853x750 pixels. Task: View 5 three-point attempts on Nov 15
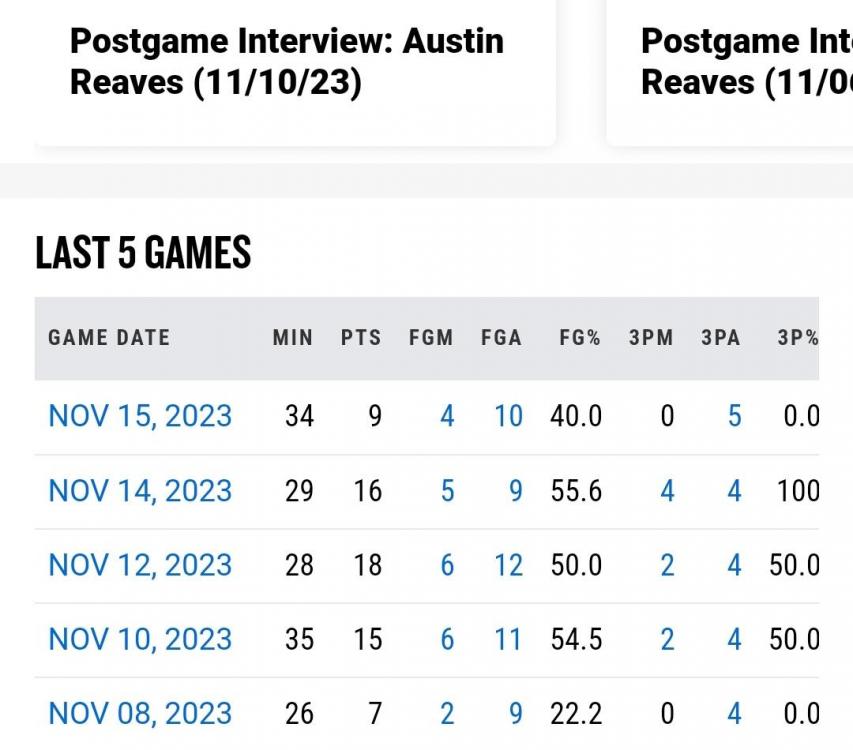[734, 416]
